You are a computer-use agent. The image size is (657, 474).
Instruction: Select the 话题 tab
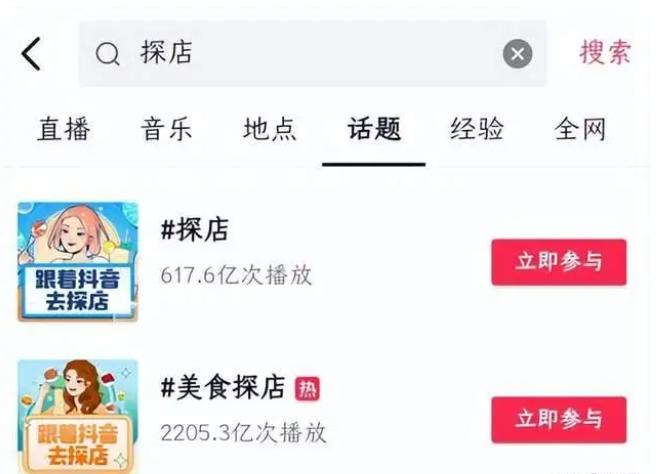374,130
